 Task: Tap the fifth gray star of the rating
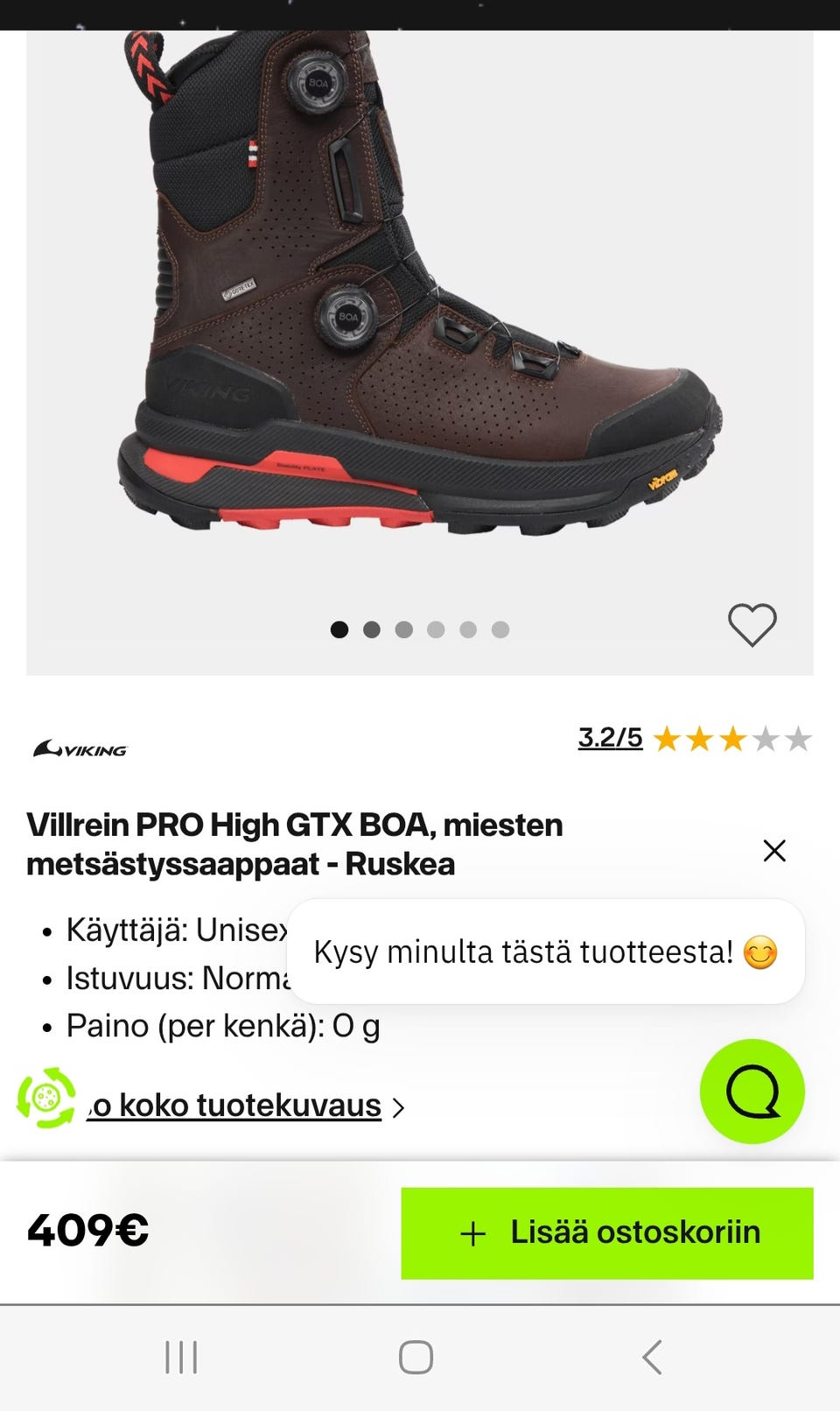point(798,740)
